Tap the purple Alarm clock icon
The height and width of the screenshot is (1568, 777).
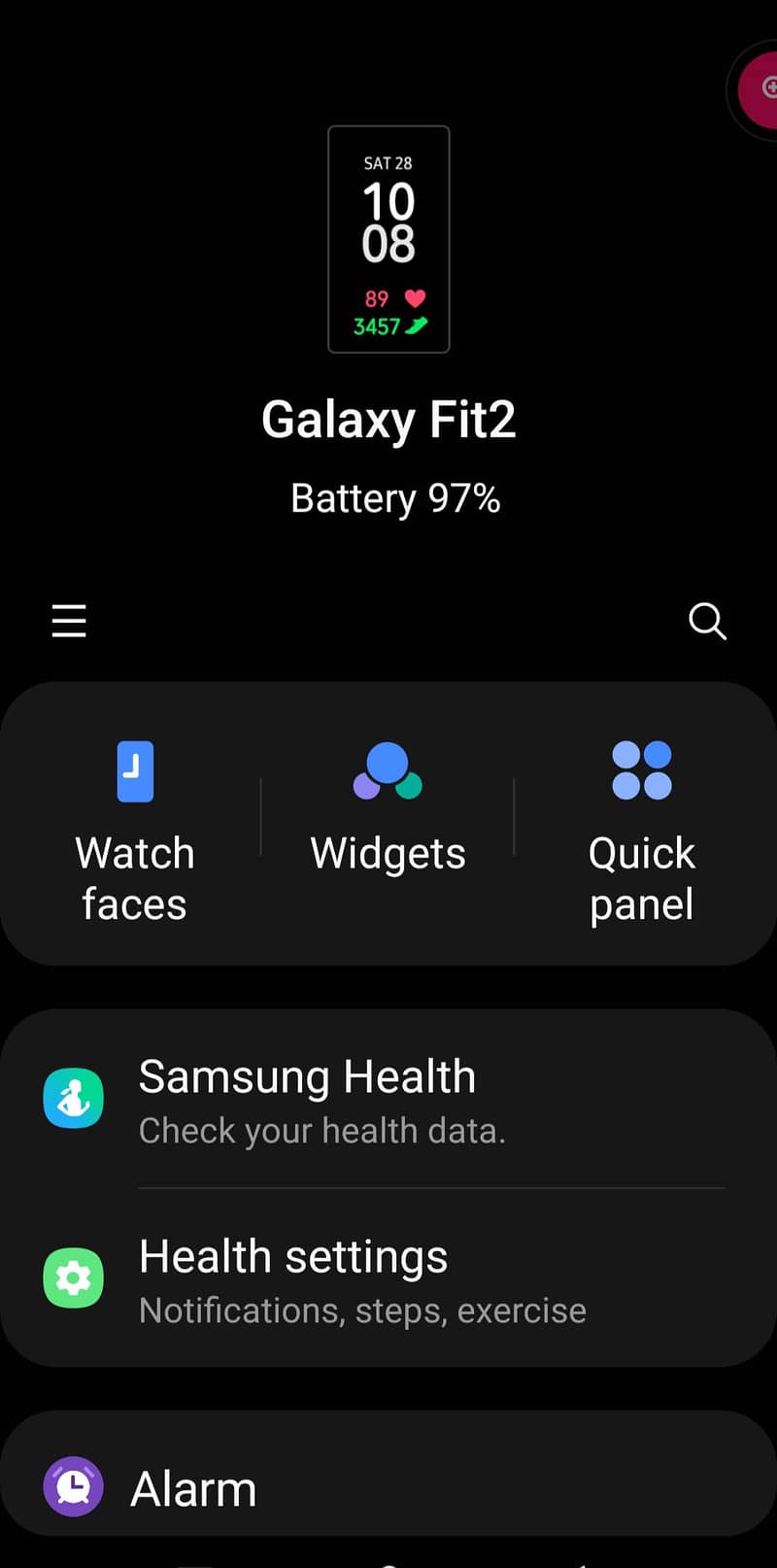(x=74, y=1485)
